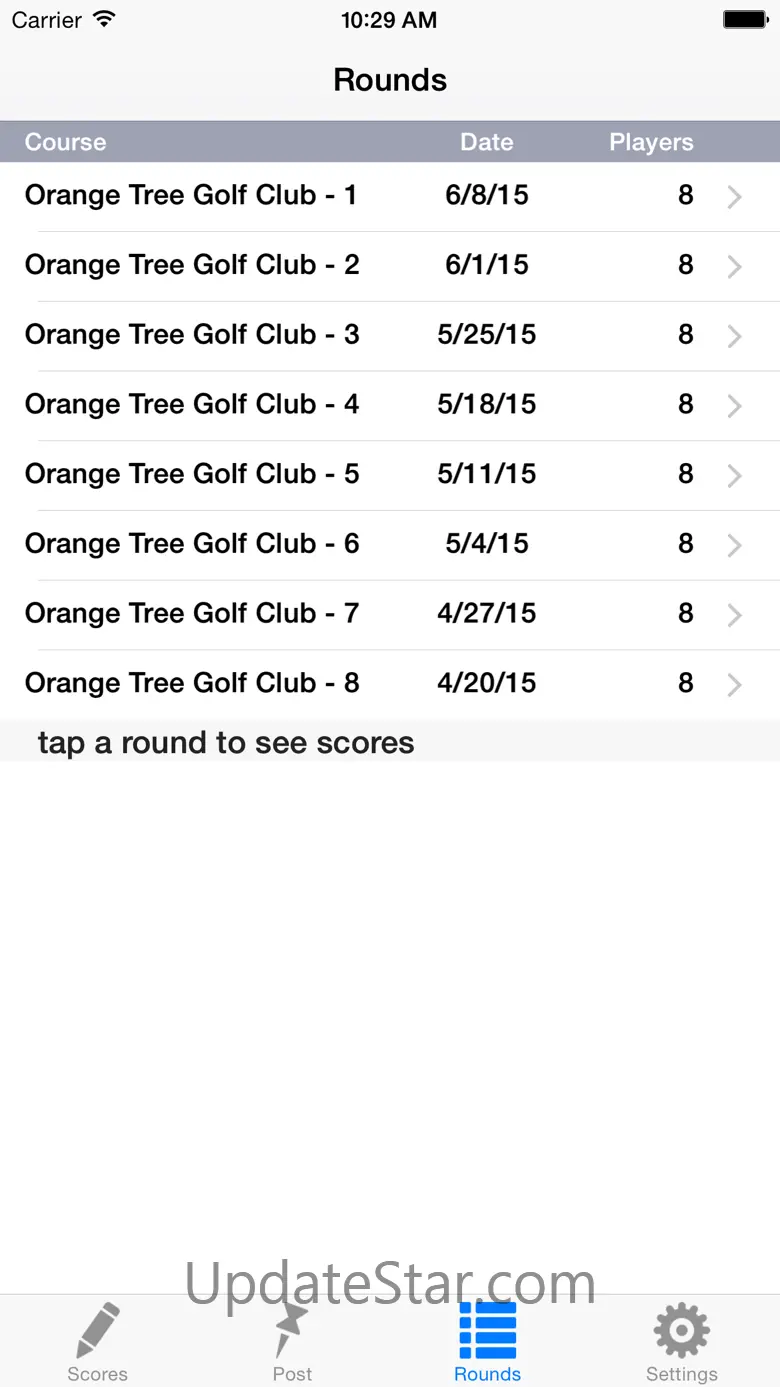Open the Settings tab
Viewport: 780px width, 1387px height.
click(x=682, y=1342)
